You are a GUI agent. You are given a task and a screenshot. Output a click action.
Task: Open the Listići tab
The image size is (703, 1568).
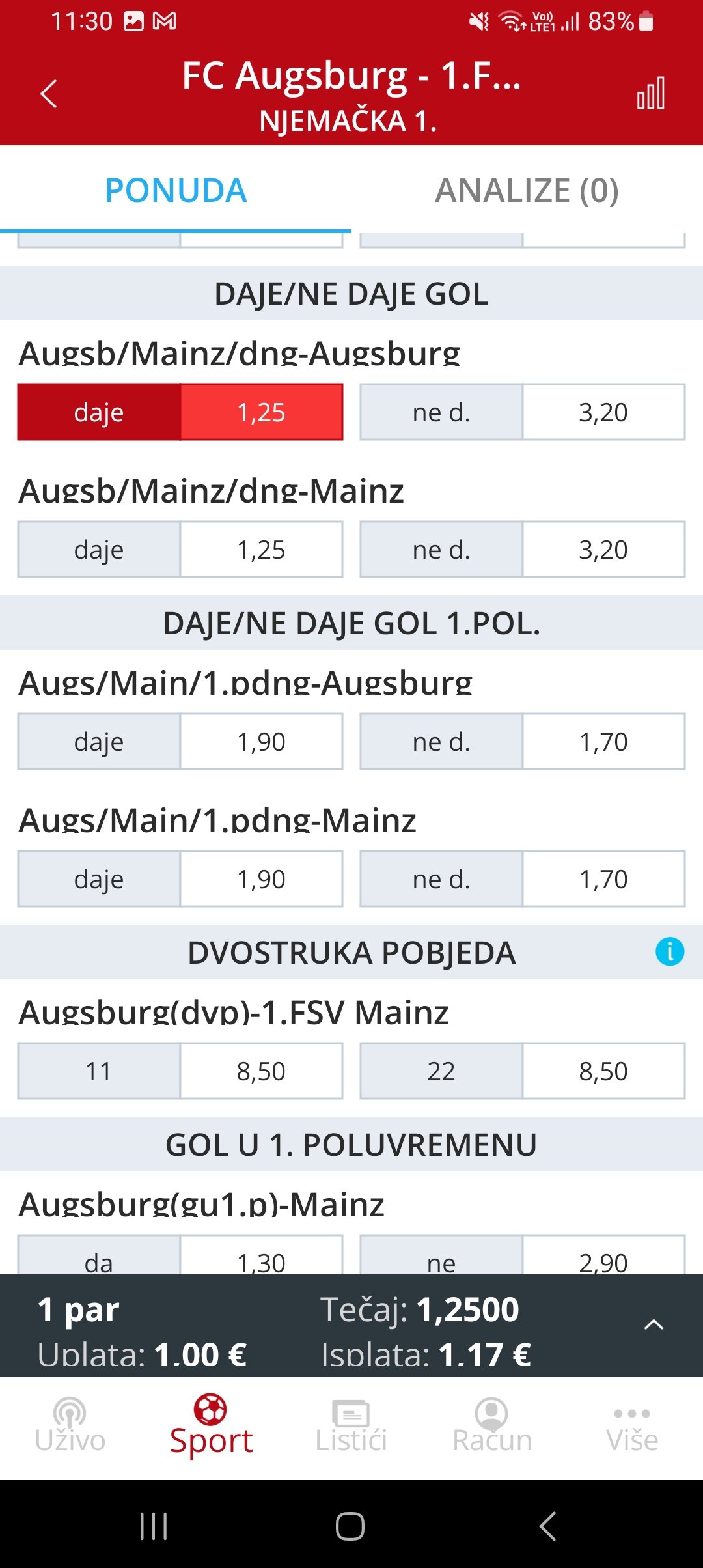(x=351, y=1426)
